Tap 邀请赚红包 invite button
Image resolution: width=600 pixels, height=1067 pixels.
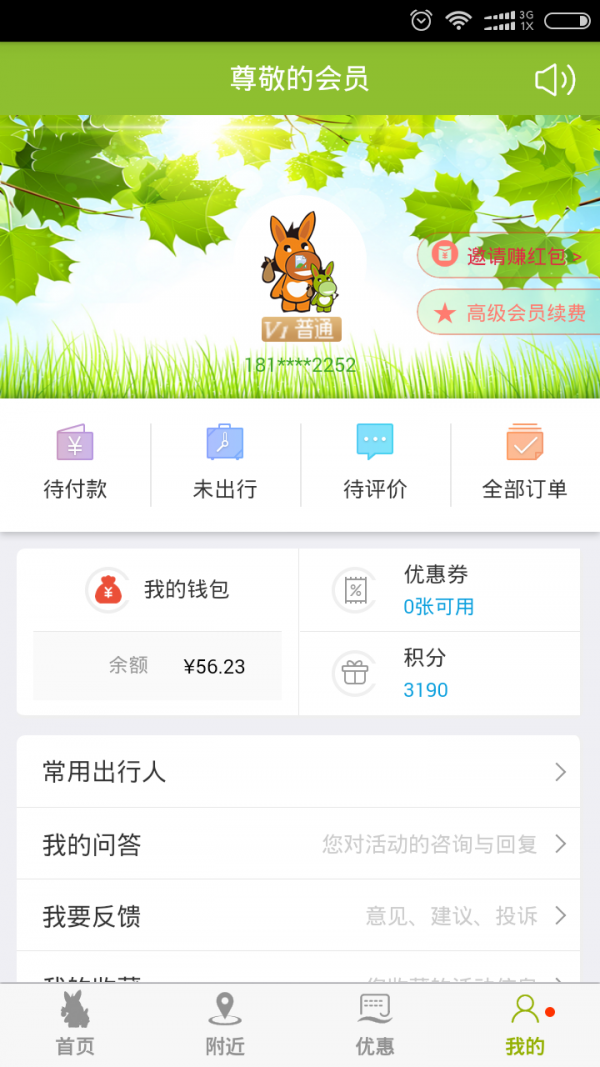tap(510, 256)
